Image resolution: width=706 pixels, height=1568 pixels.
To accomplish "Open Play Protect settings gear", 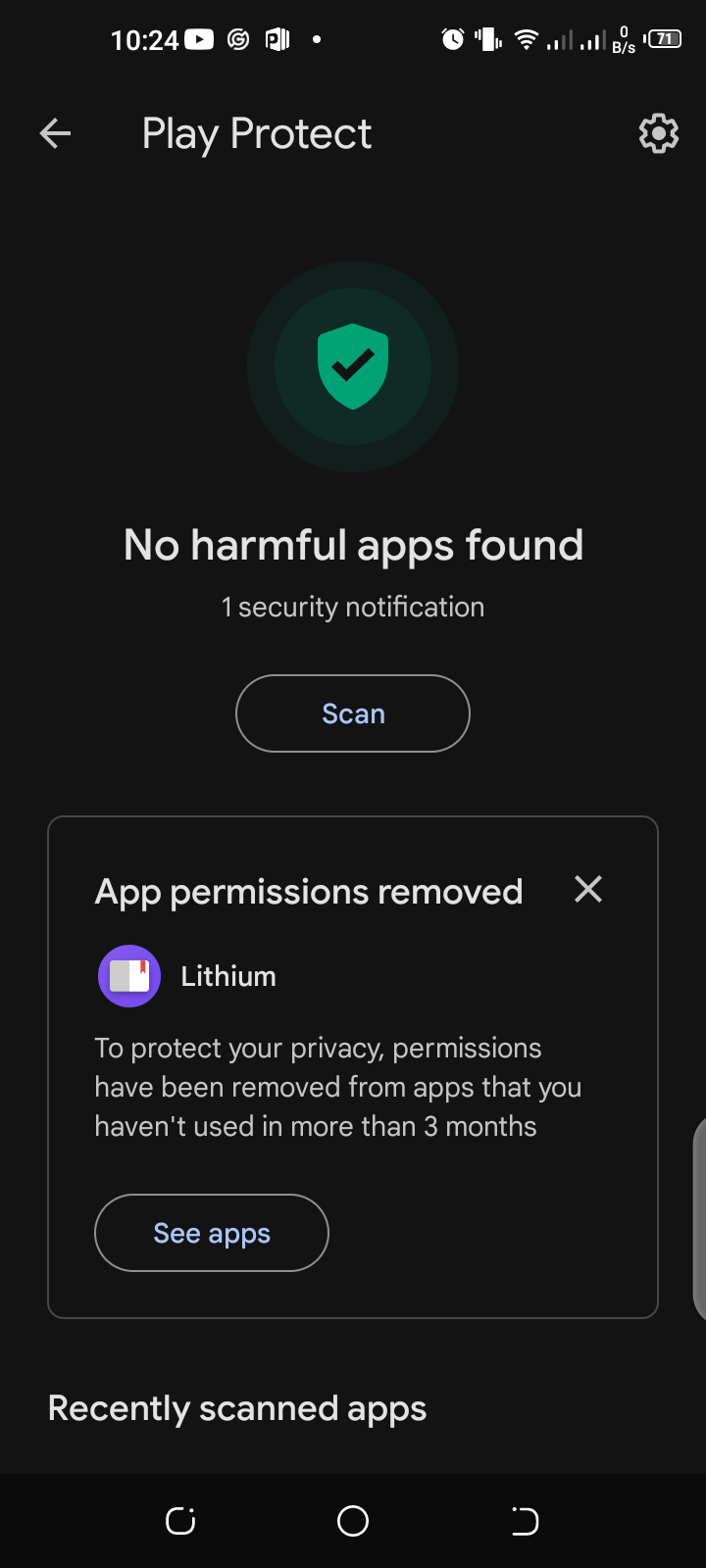I will [x=658, y=133].
